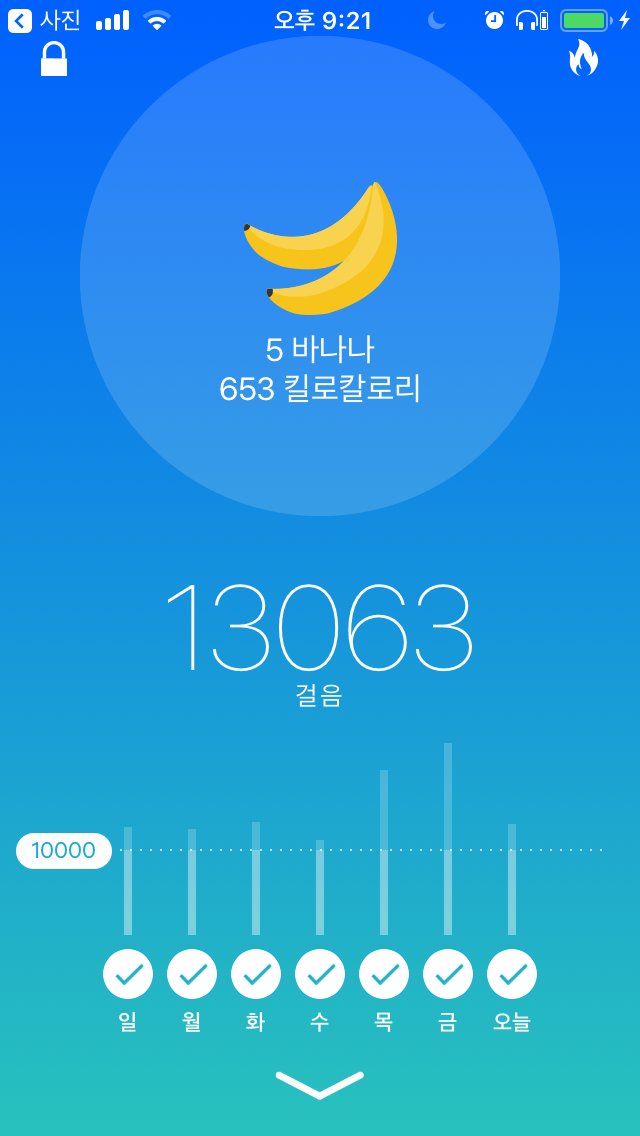The height and width of the screenshot is (1136, 640).
Task: Tap the 10000 step goal label
Action: click(64, 851)
